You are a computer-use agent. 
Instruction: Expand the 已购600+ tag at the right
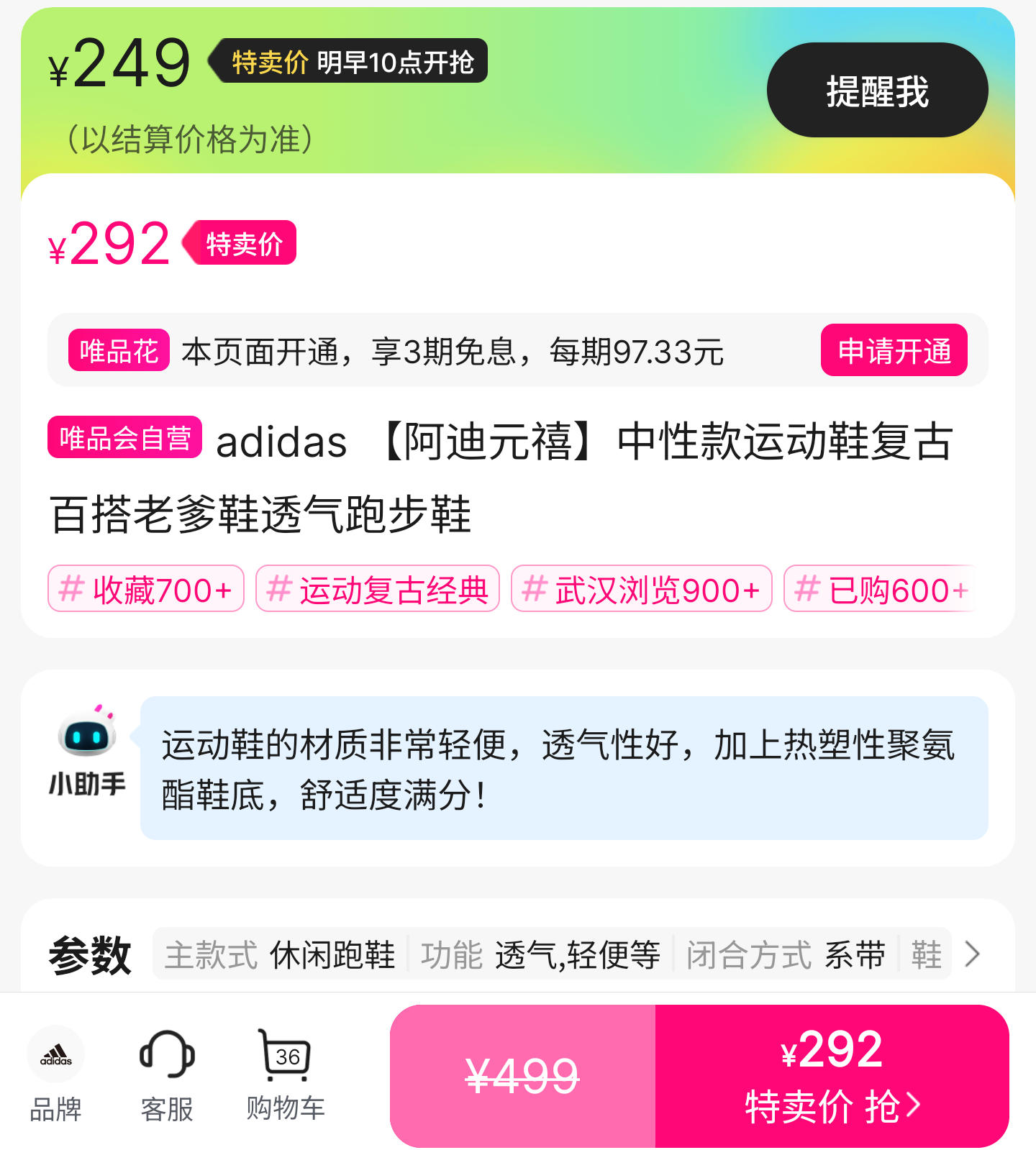(x=881, y=588)
